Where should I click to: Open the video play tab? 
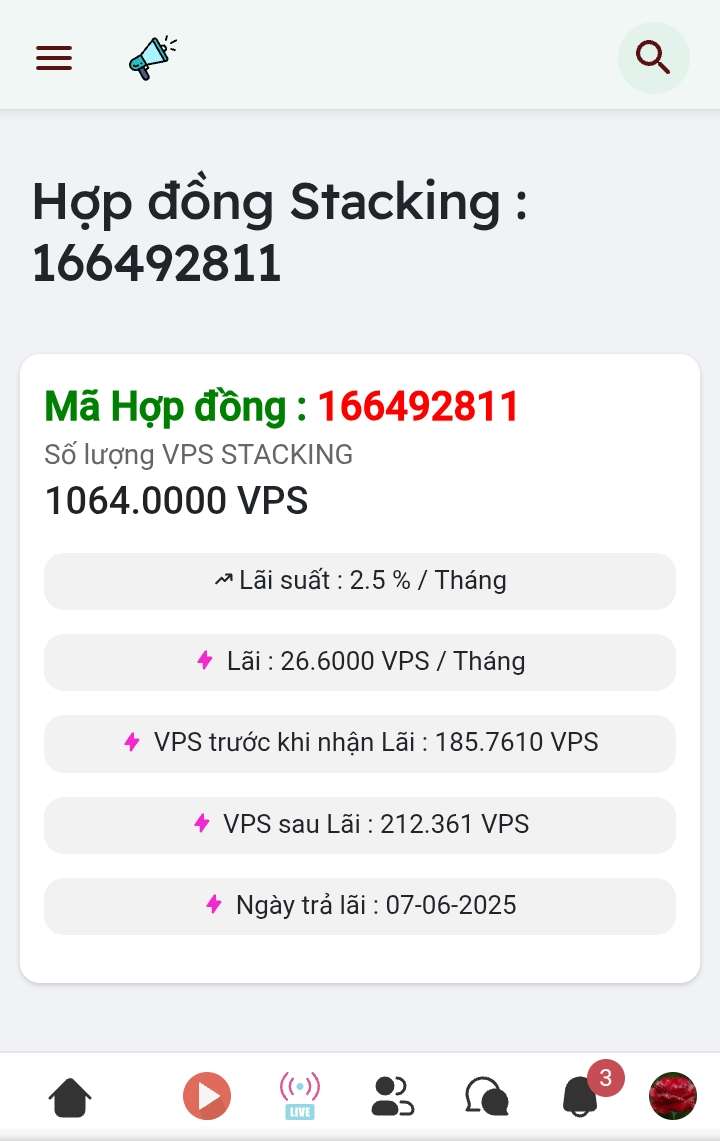207,1096
